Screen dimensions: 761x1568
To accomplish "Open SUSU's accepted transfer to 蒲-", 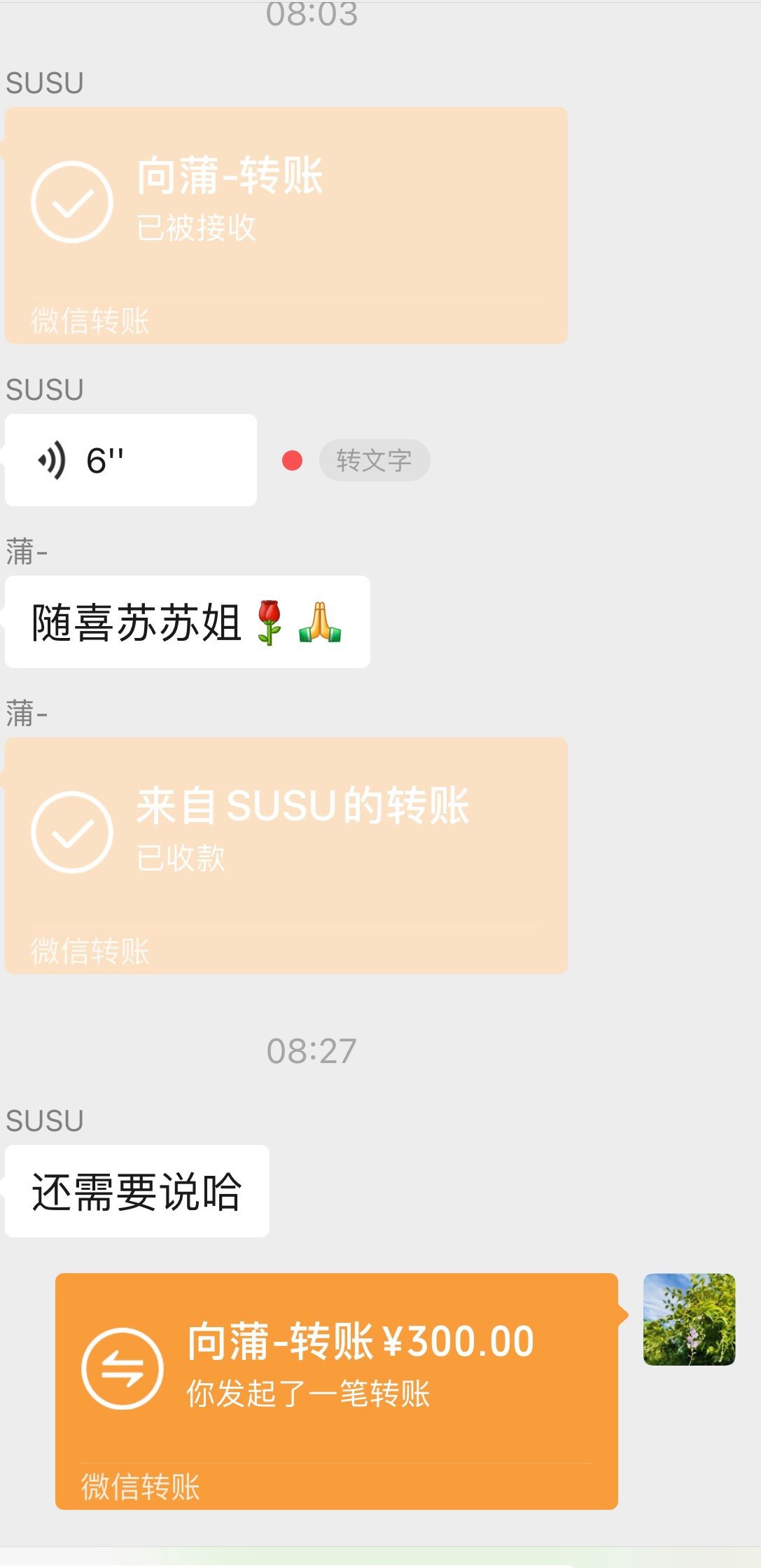I will pos(286,224).
